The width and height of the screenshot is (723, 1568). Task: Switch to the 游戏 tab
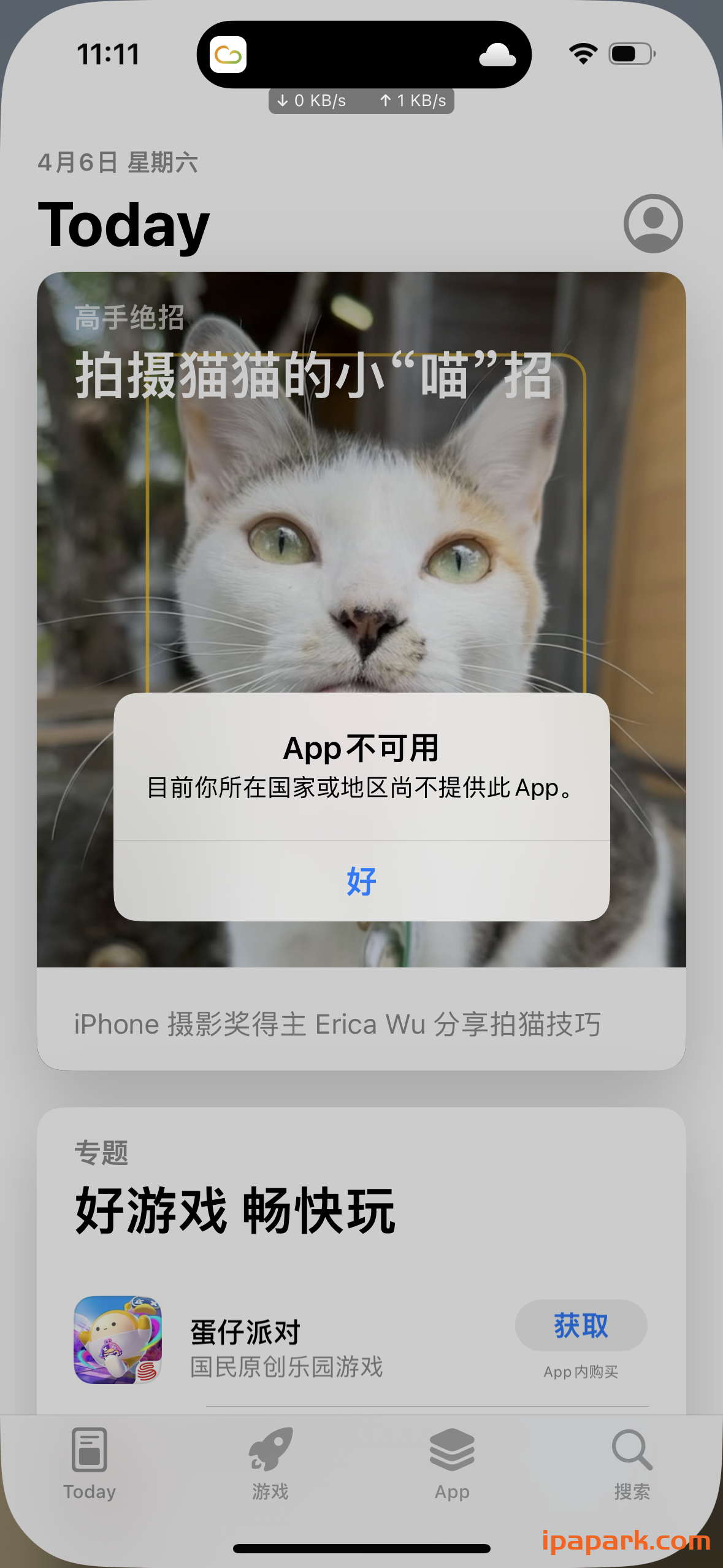tap(270, 1463)
